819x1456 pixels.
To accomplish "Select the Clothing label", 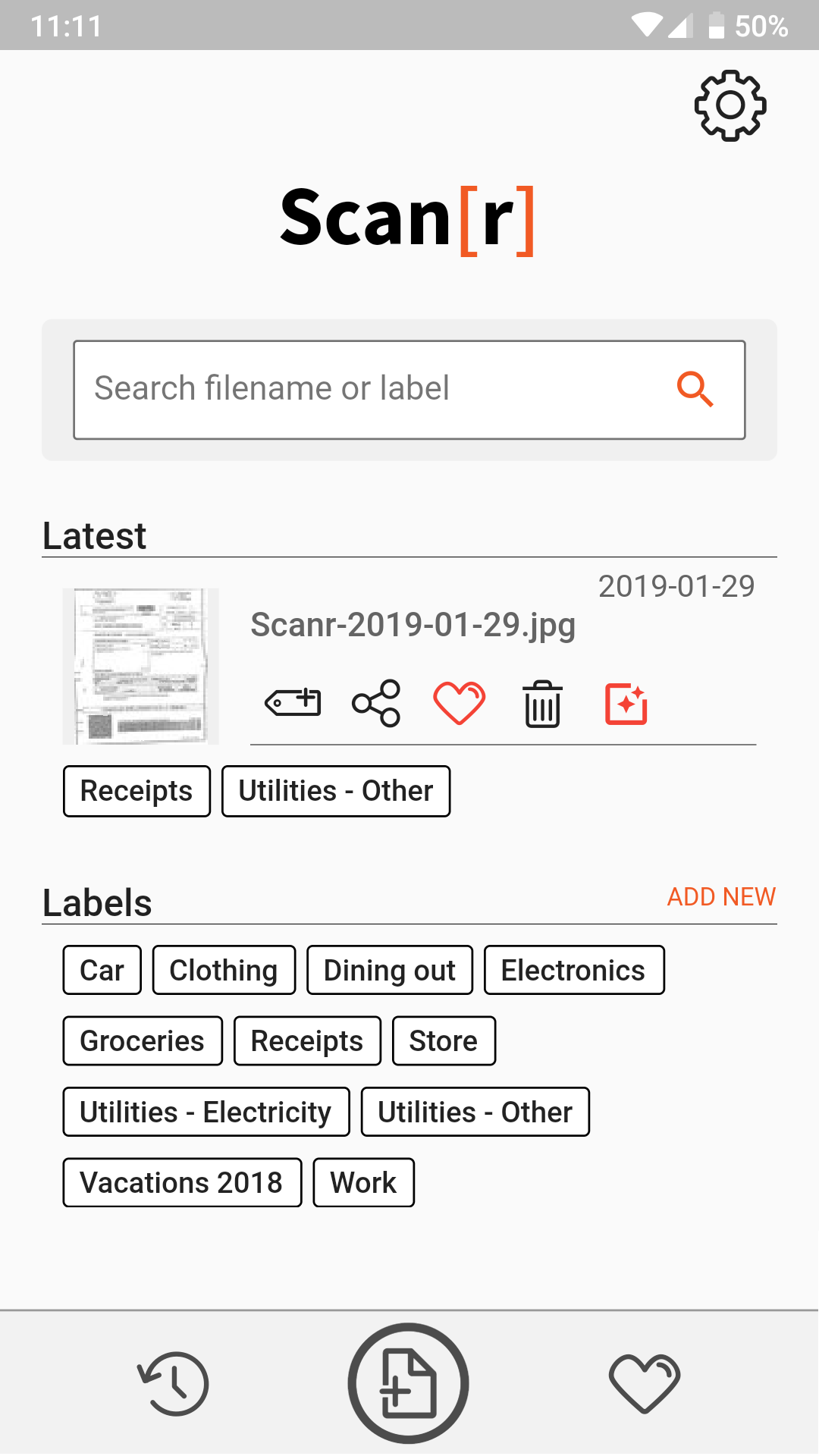I will pyautogui.click(x=224, y=970).
